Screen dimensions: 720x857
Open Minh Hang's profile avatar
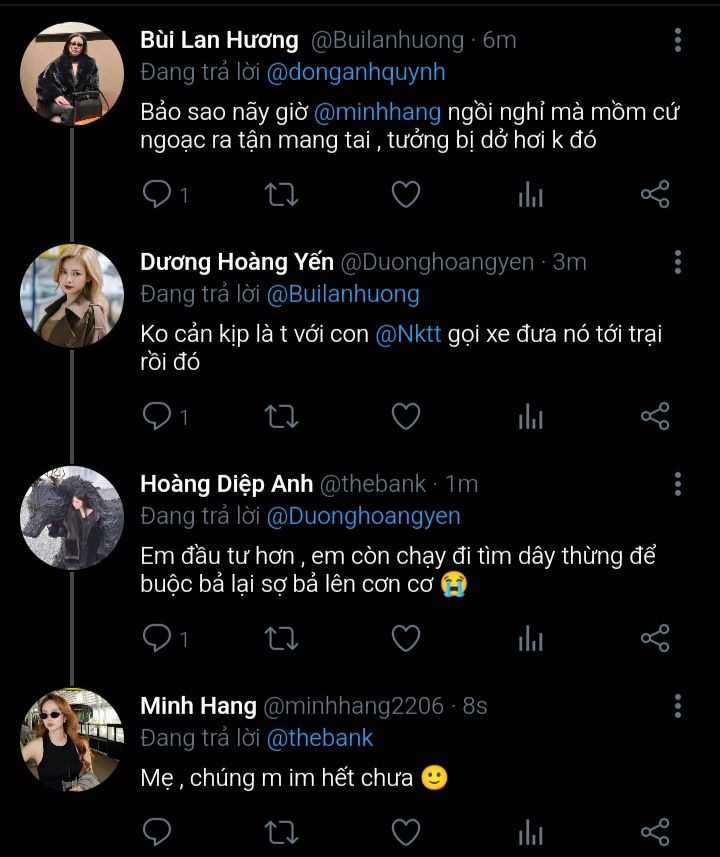click(x=72, y=739)
